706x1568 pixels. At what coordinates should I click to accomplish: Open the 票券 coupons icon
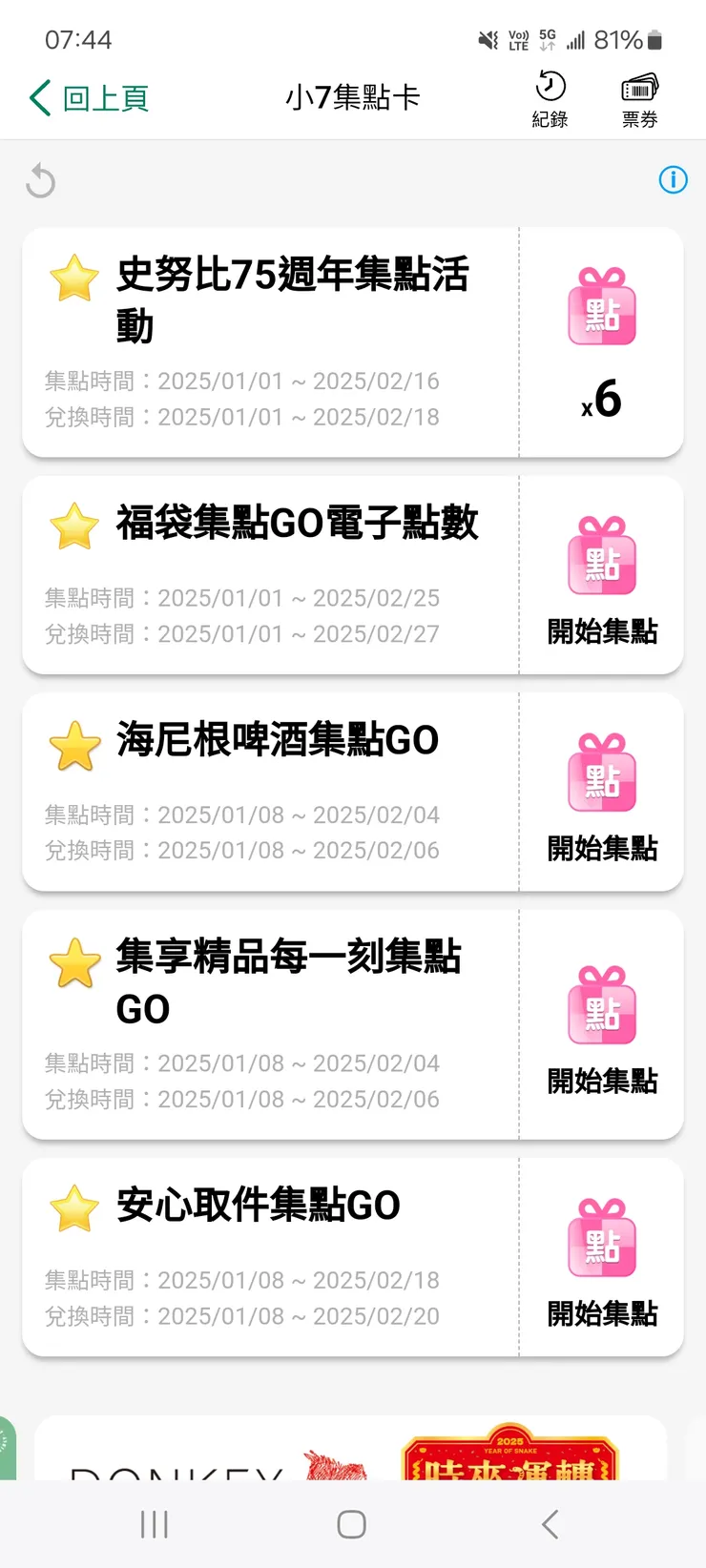click(x=638, y=98)
